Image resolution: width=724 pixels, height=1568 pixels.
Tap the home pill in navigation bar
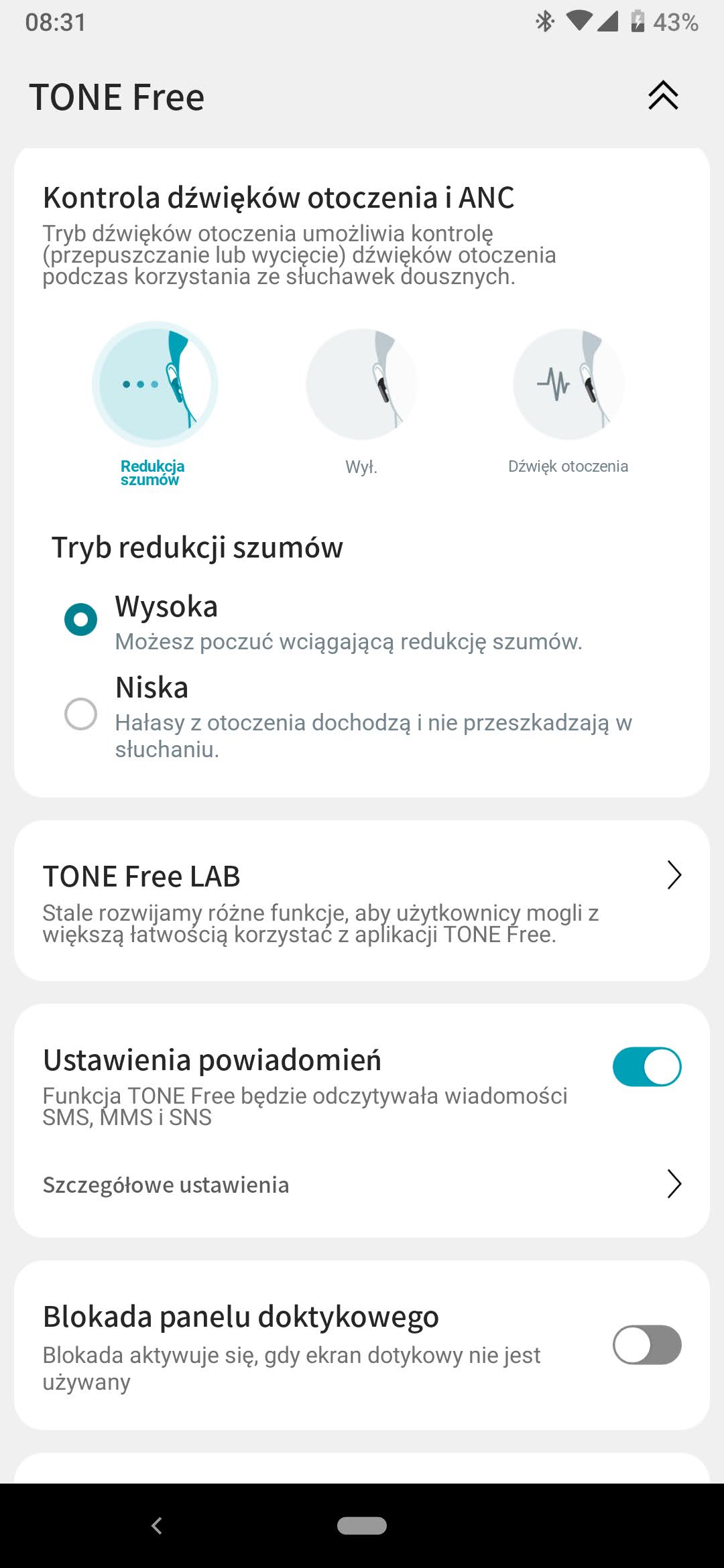point(362,1526)
